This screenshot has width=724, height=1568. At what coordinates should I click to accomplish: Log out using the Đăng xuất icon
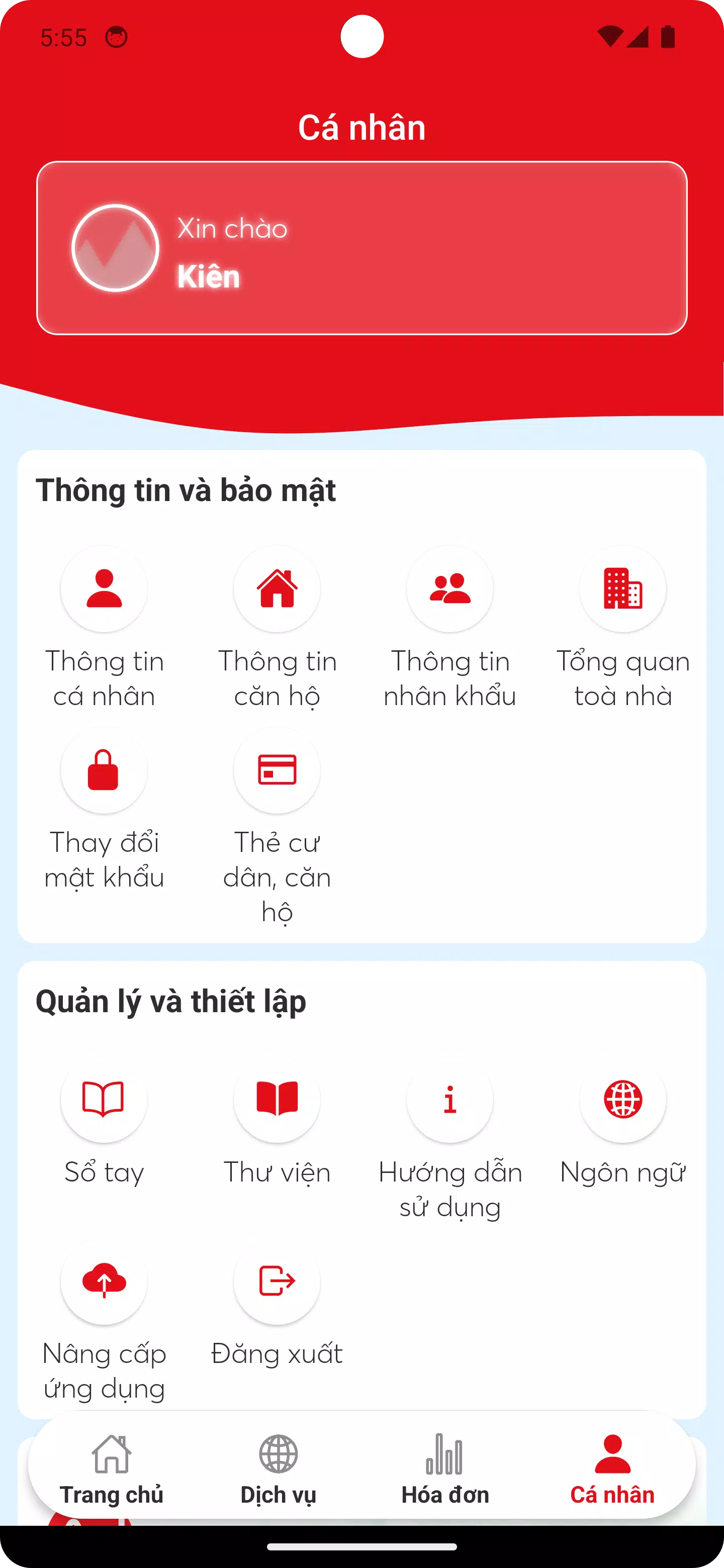coord(277,1282)
